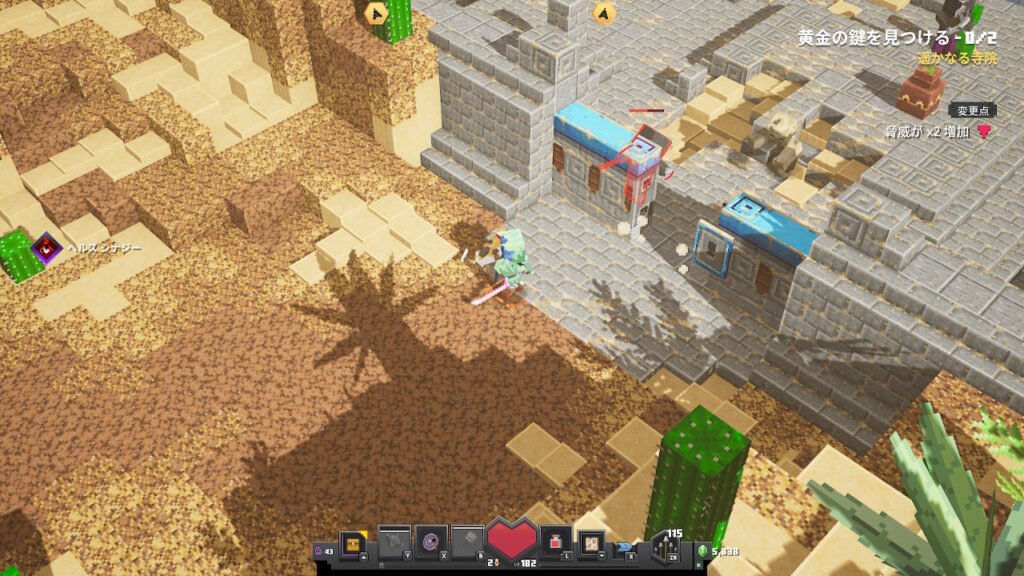Fire arrows with the quiver slot

coord(664,546)
